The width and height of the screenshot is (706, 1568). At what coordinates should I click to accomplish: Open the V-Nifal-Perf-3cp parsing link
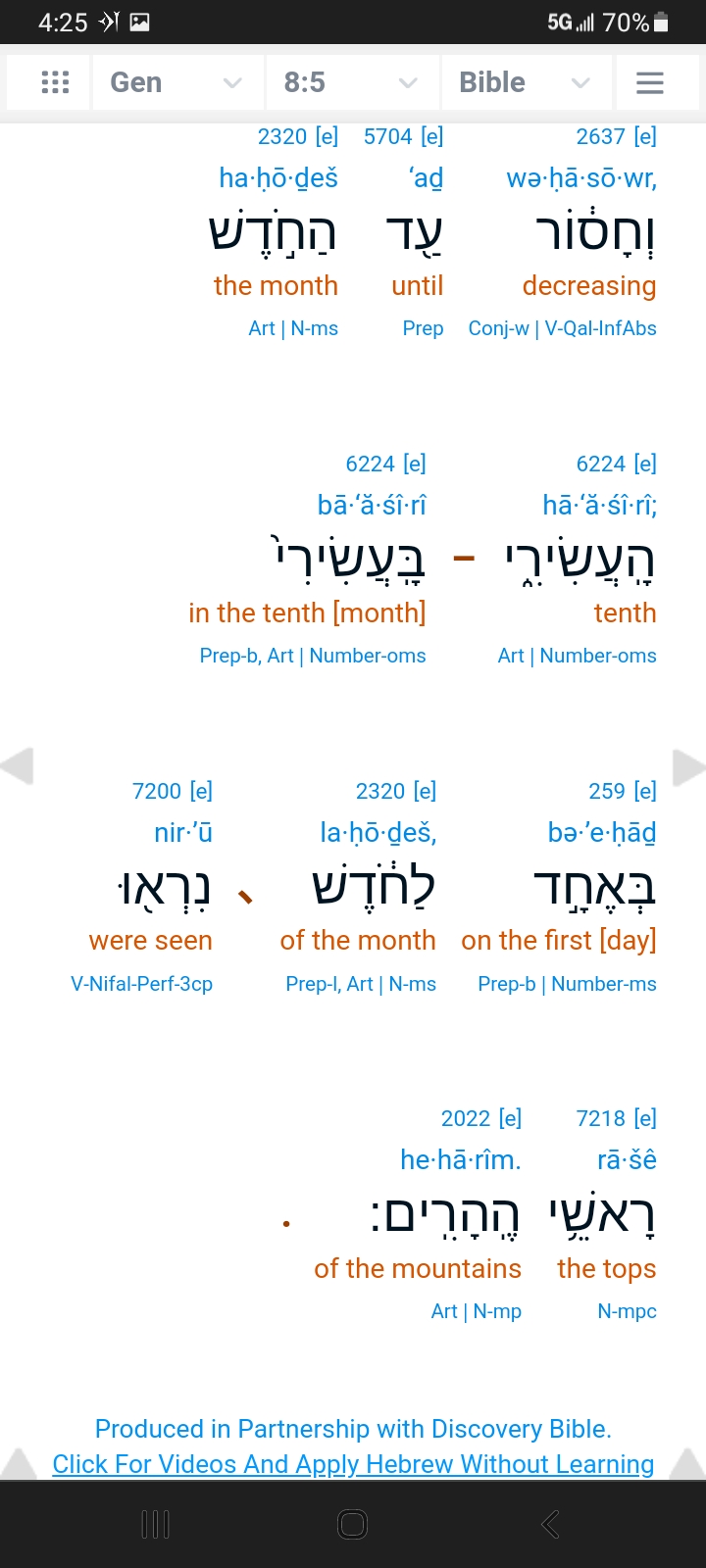coord(141,984)
